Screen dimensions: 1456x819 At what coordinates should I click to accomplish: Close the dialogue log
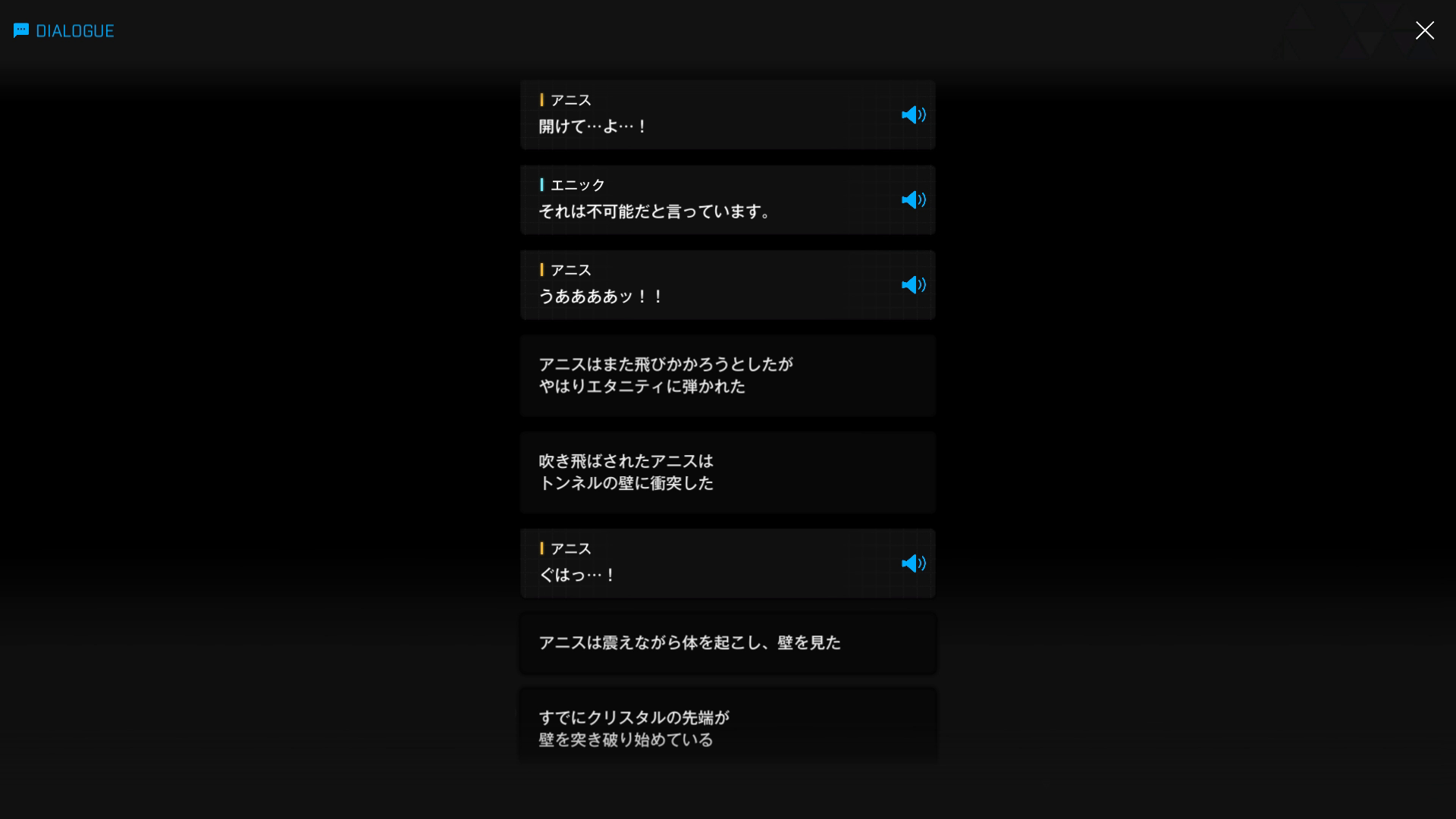(x=1424, y=30)
